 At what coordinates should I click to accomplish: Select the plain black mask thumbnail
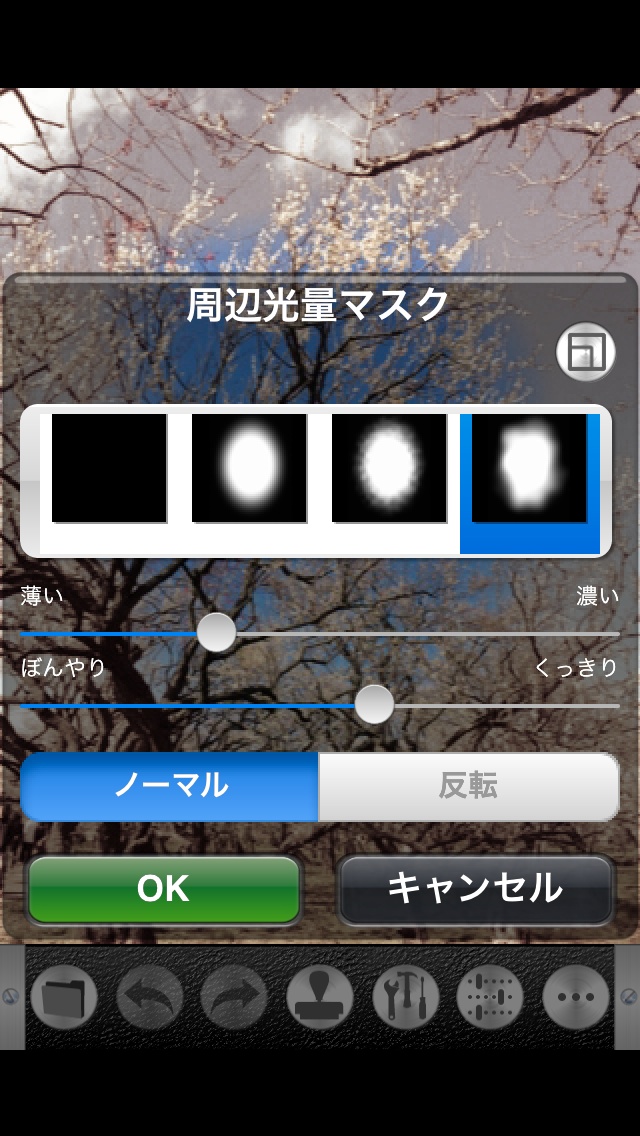point(109,468)
